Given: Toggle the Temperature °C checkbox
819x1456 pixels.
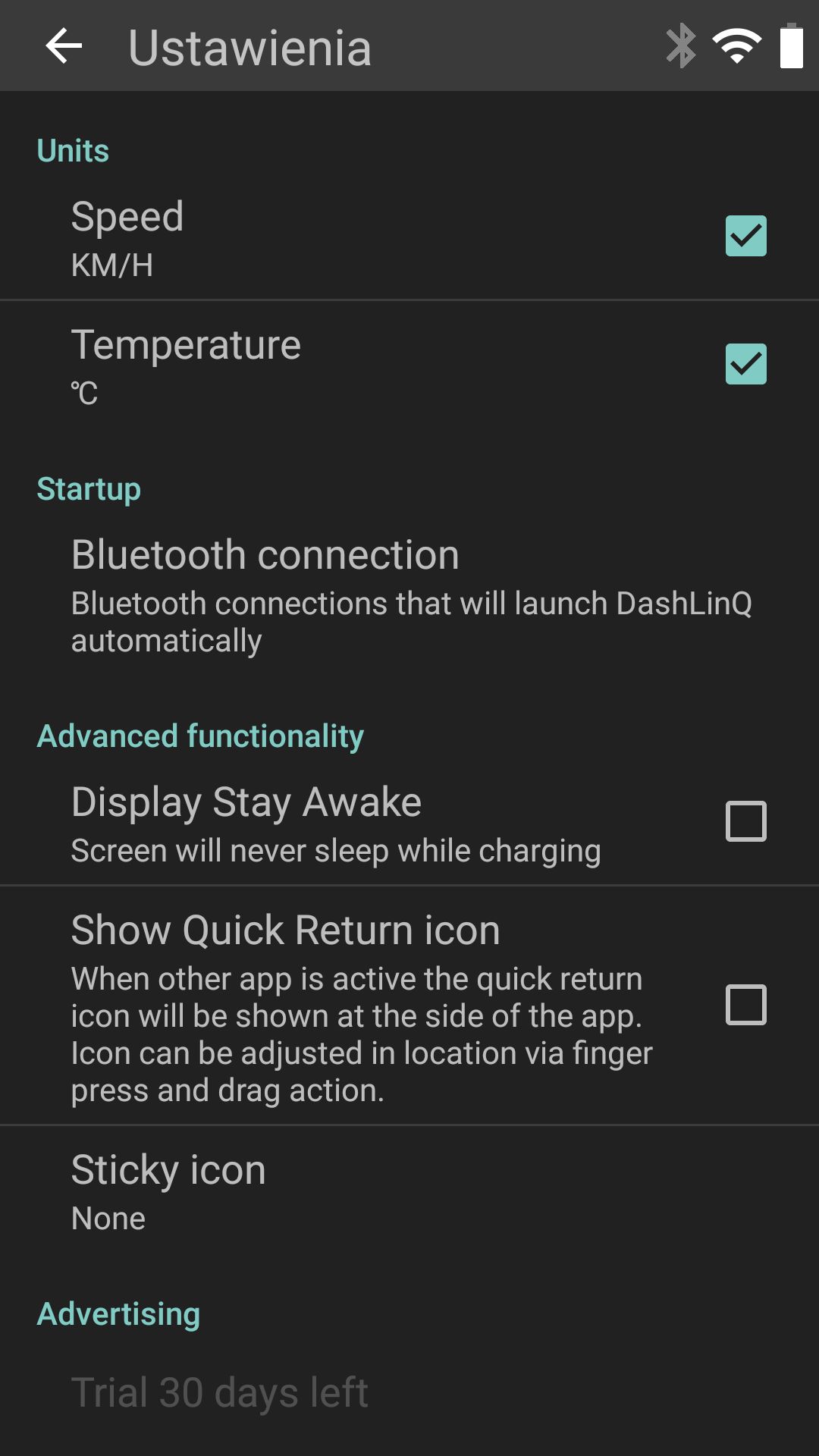Looking at the screenshot, I should pos(745,364).
